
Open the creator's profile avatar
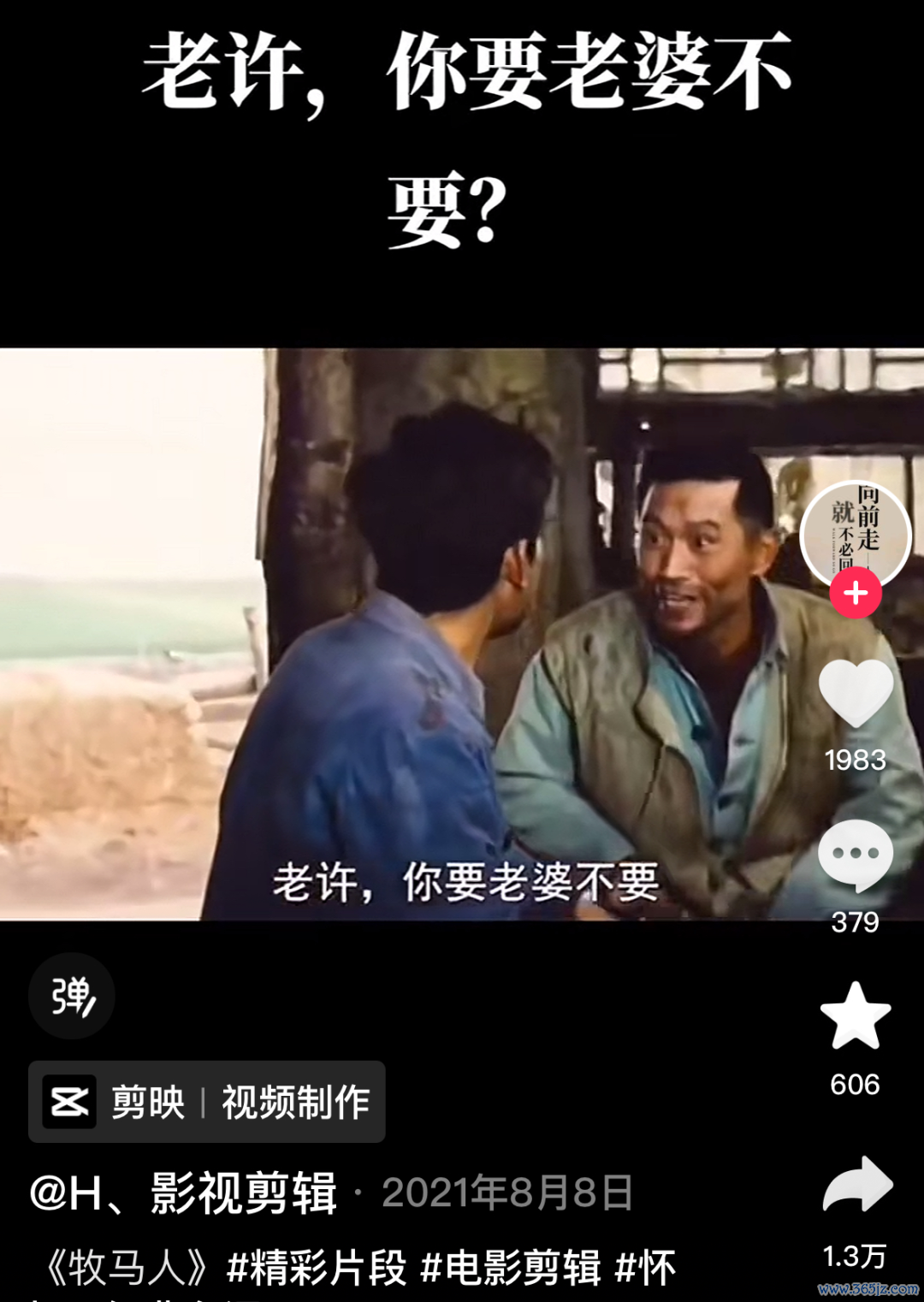pyautogui.click(x=856, y=531)
